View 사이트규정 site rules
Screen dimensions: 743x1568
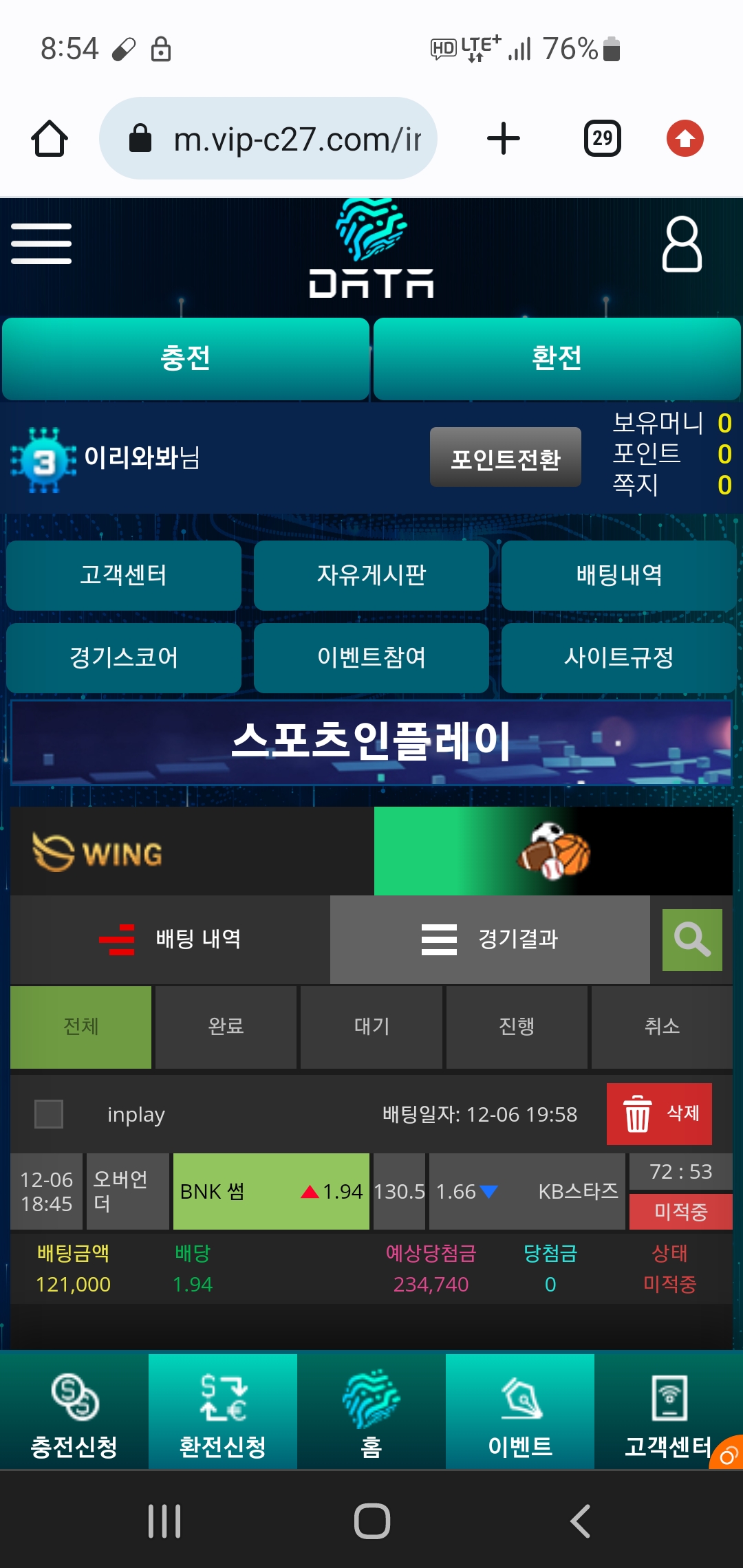click(x=618, y=657)
